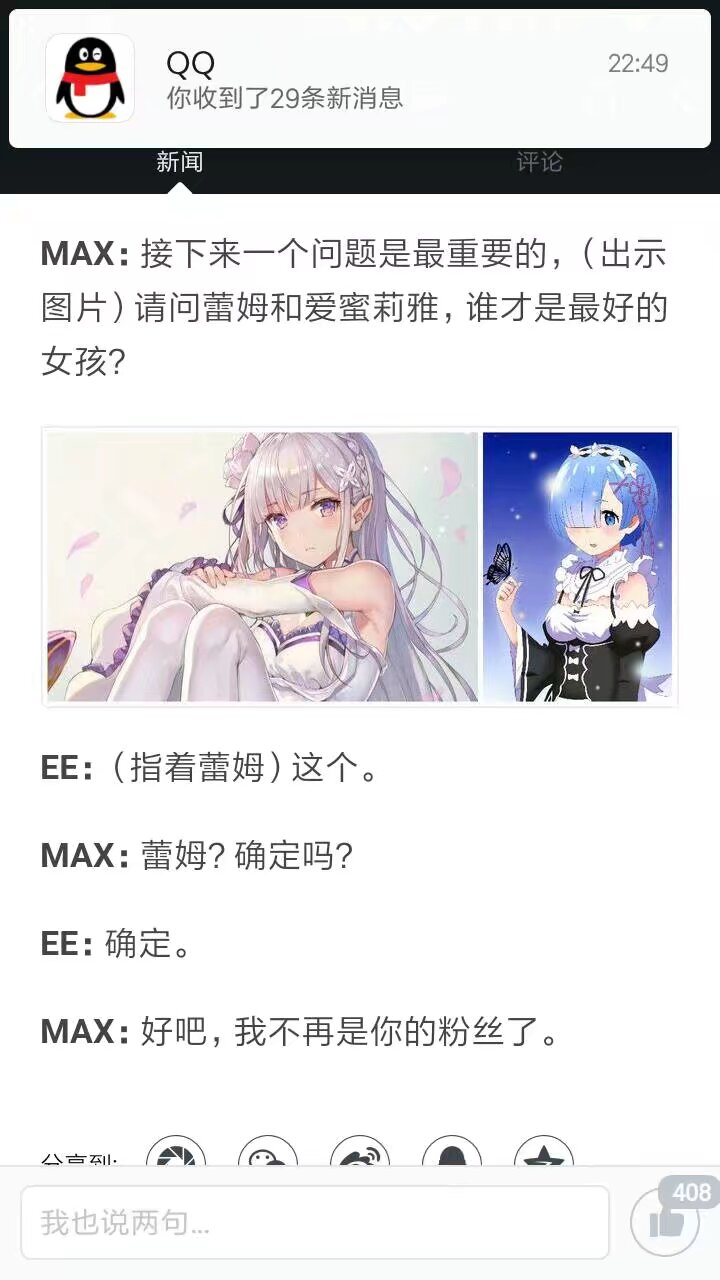Share the article to Qzone
The height and width of the screenshot is (1280, 720).
point(544,1154)
